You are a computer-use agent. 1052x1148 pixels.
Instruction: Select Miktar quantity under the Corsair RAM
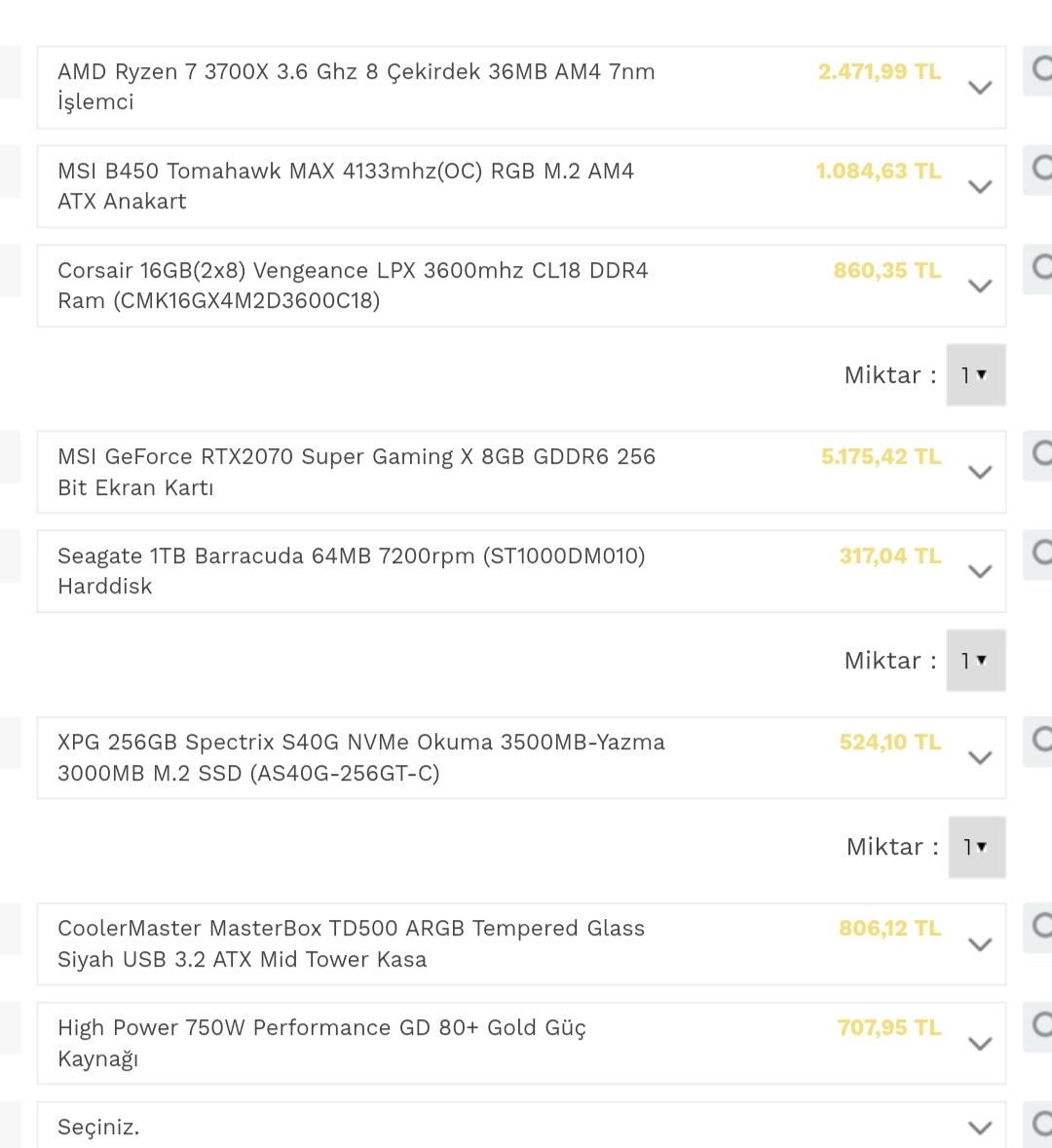point(975,375)
